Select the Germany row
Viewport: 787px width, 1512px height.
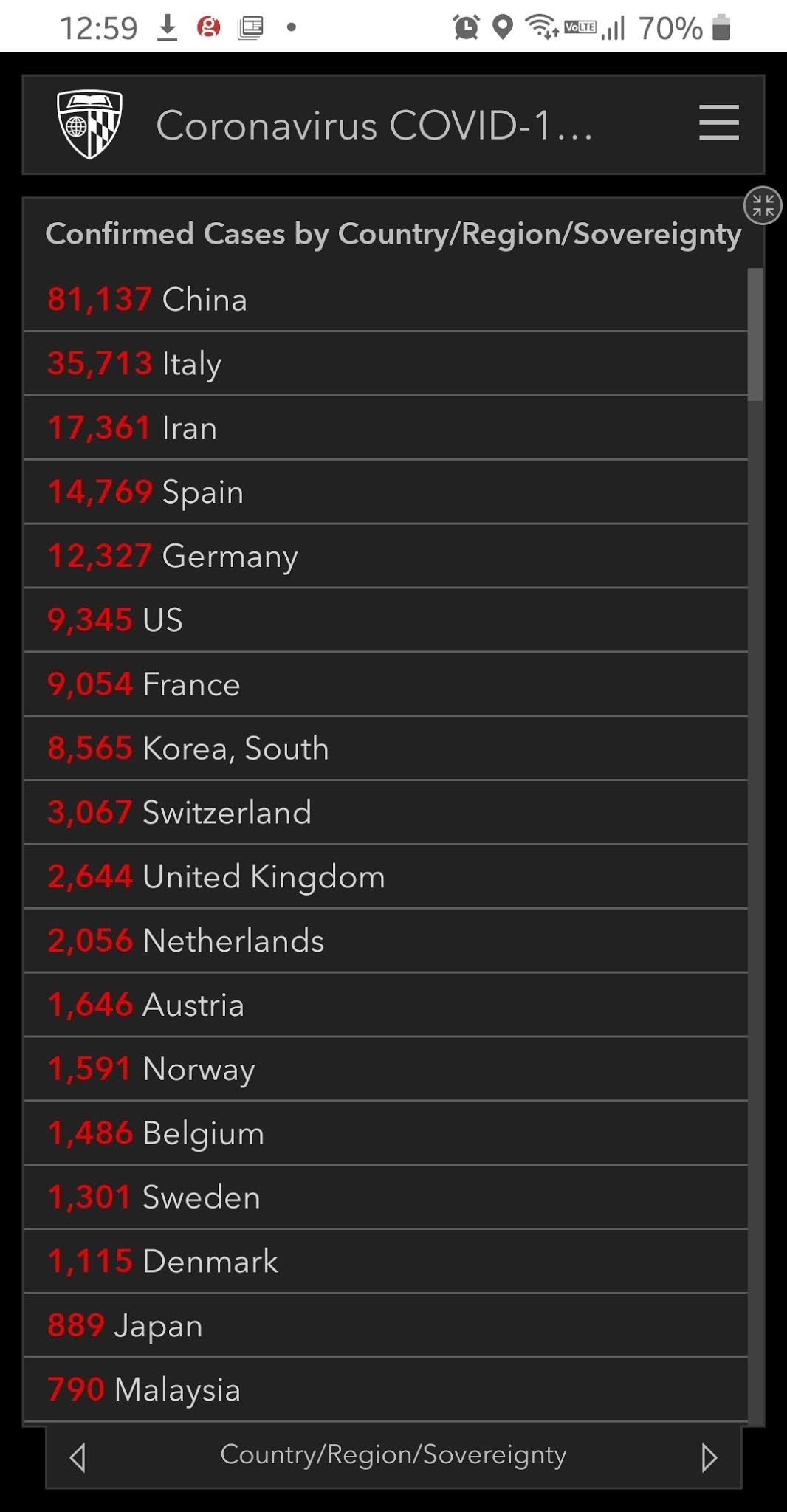point(385,557)
